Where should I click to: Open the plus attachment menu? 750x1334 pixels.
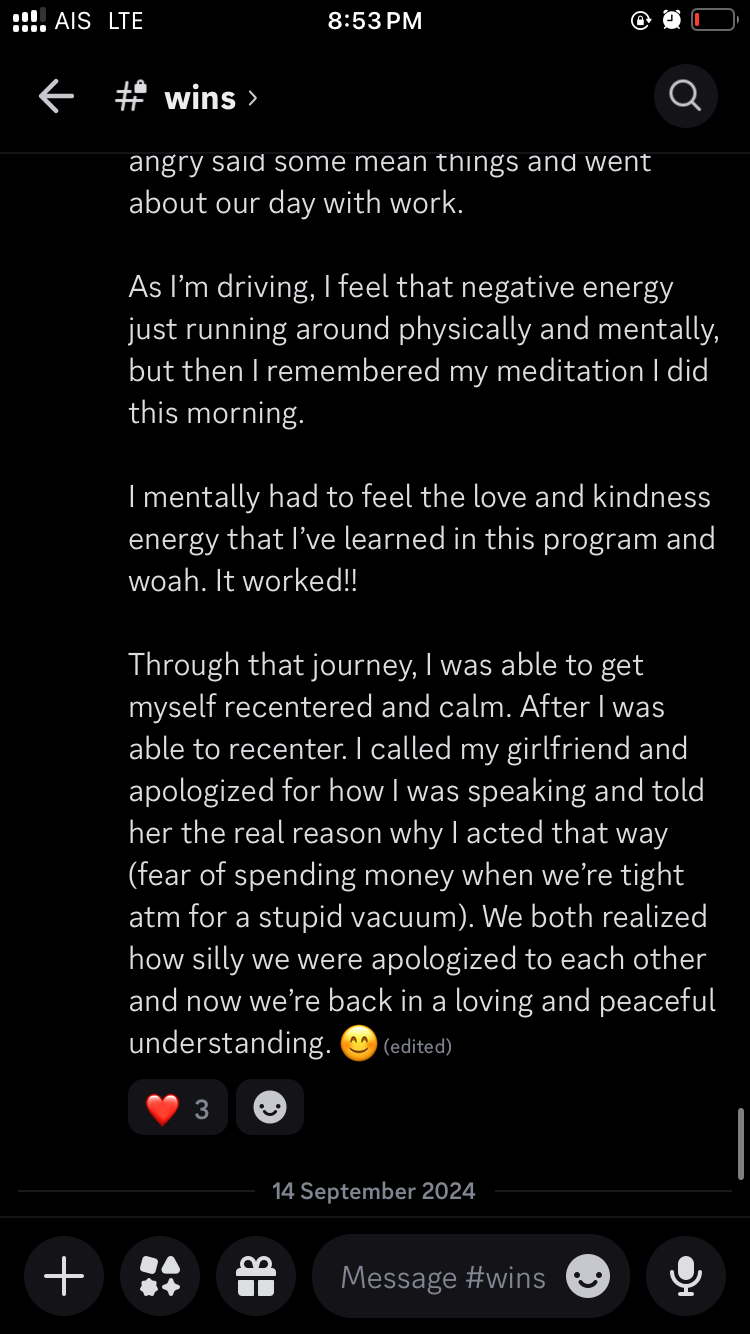point(64,1276)
